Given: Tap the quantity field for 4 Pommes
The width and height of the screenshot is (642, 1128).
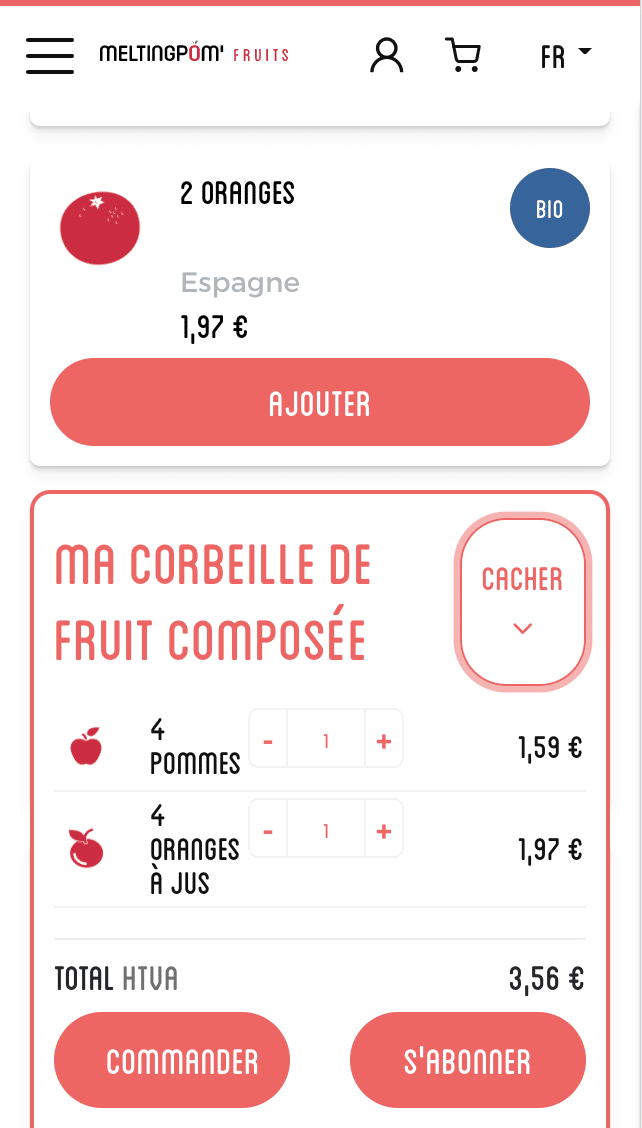Looking at the screenshot, I should (x=326, y=739).
